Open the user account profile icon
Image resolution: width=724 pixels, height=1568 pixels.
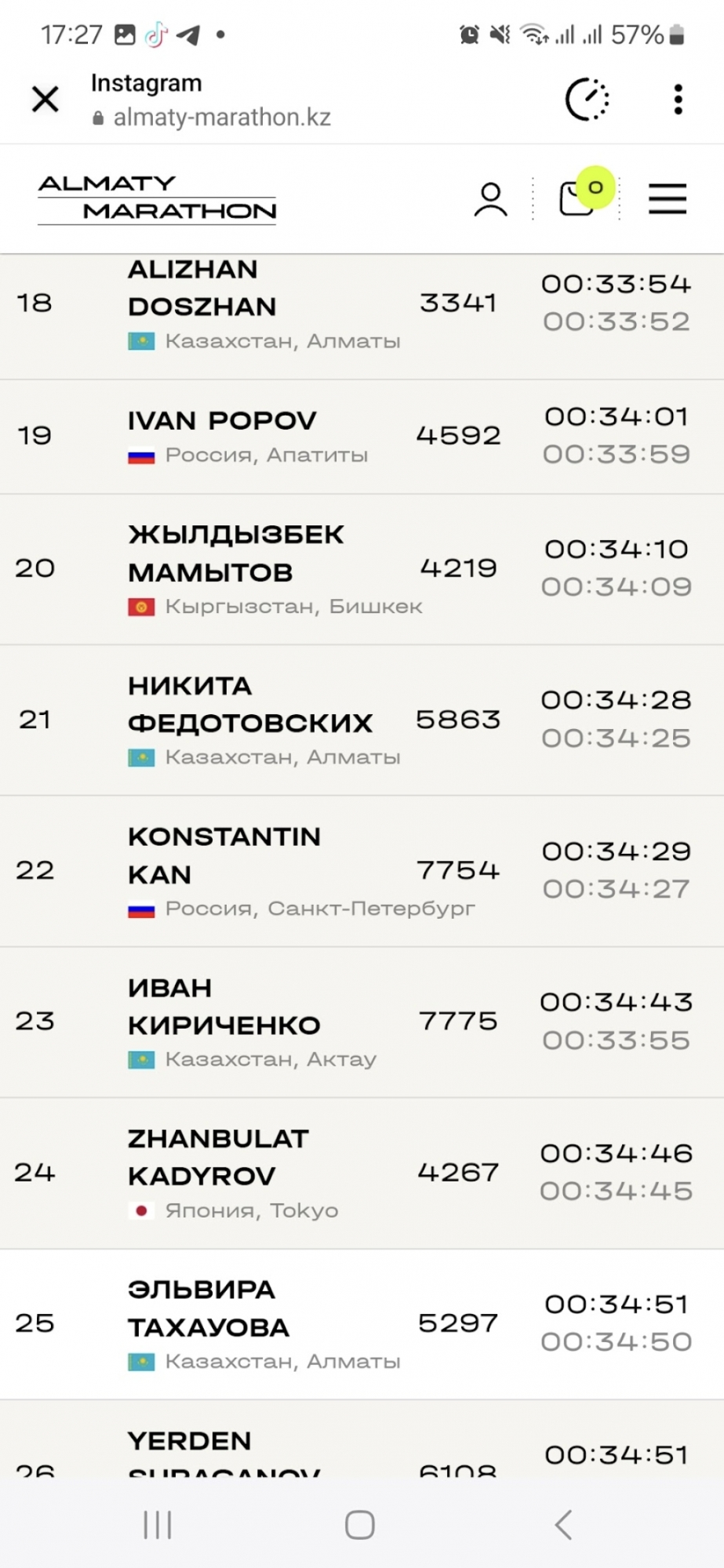point(490,199)
